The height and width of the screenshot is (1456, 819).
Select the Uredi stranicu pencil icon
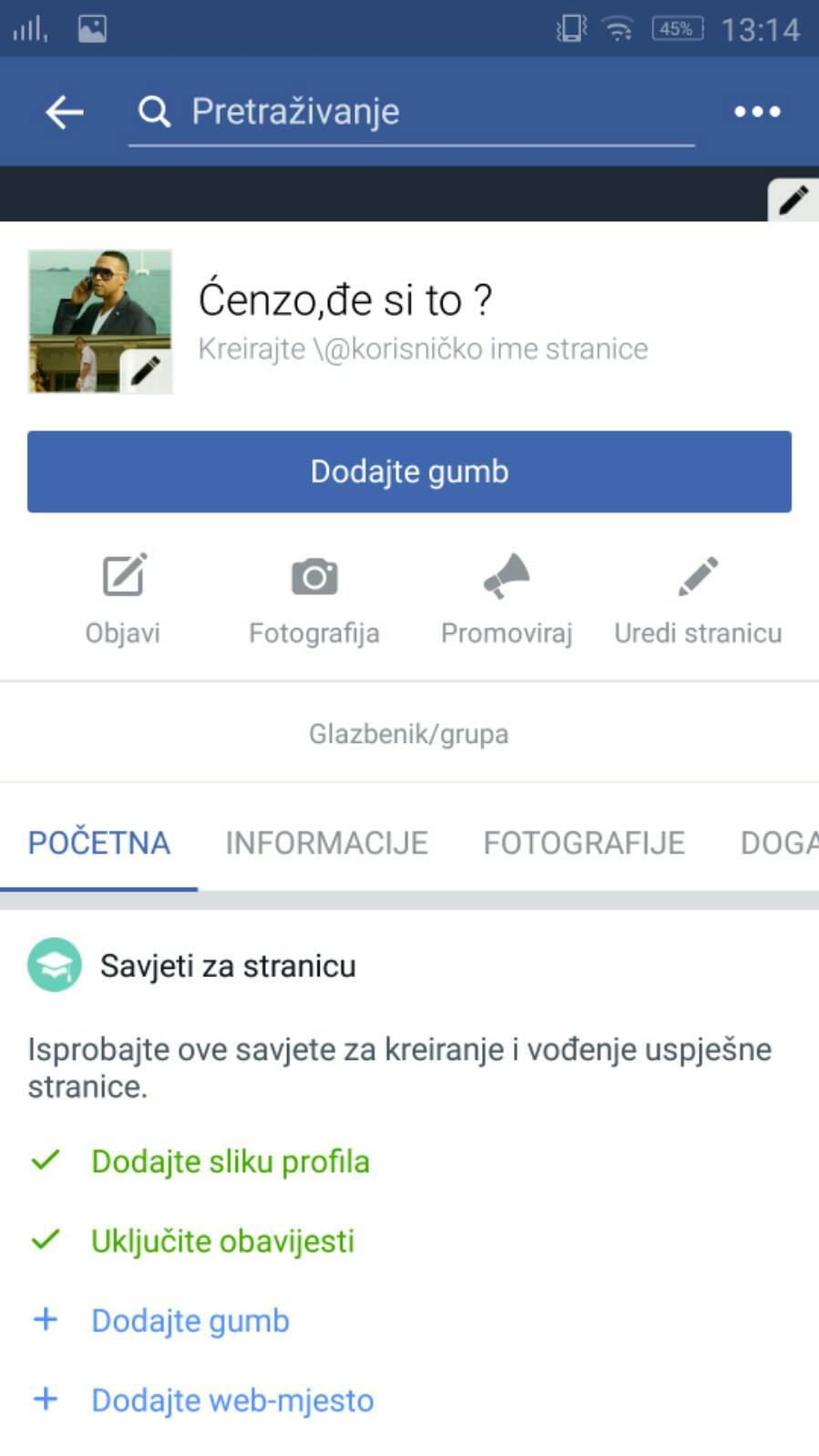[x=698, y=575]
